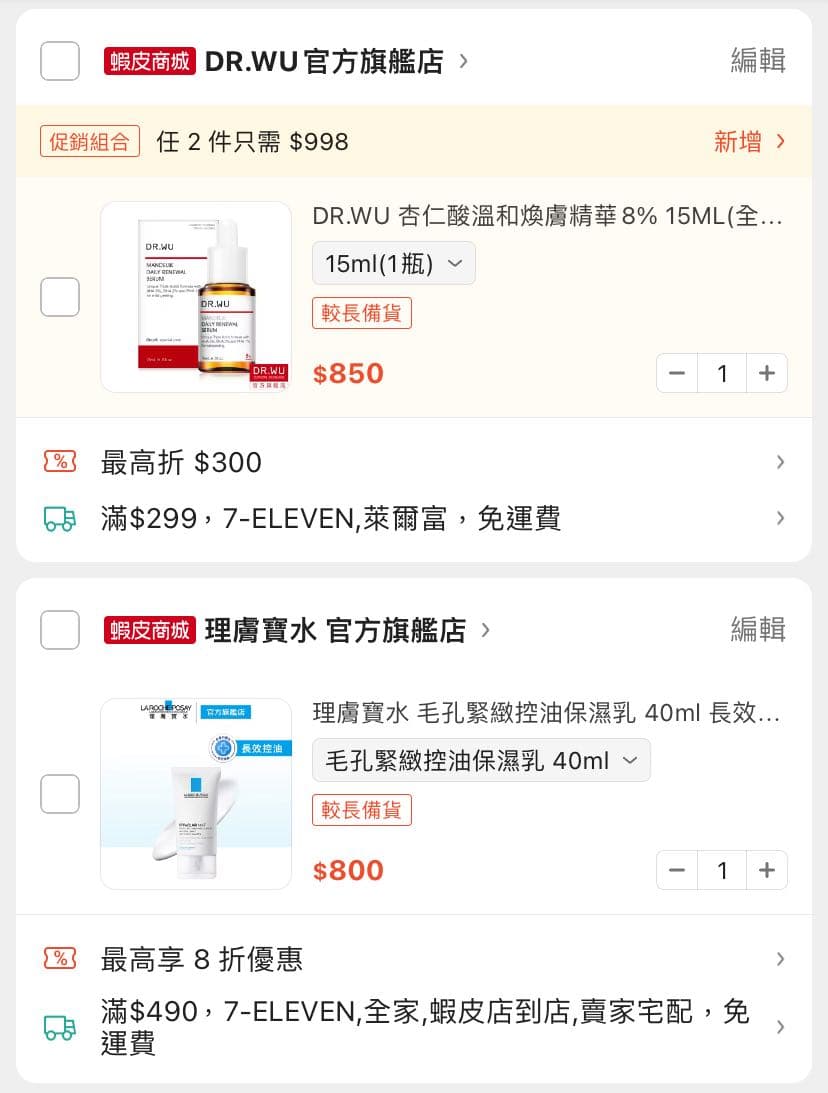
Task: Open the DR.WU 官方旗艦店 store page
Action: [323, 61]
